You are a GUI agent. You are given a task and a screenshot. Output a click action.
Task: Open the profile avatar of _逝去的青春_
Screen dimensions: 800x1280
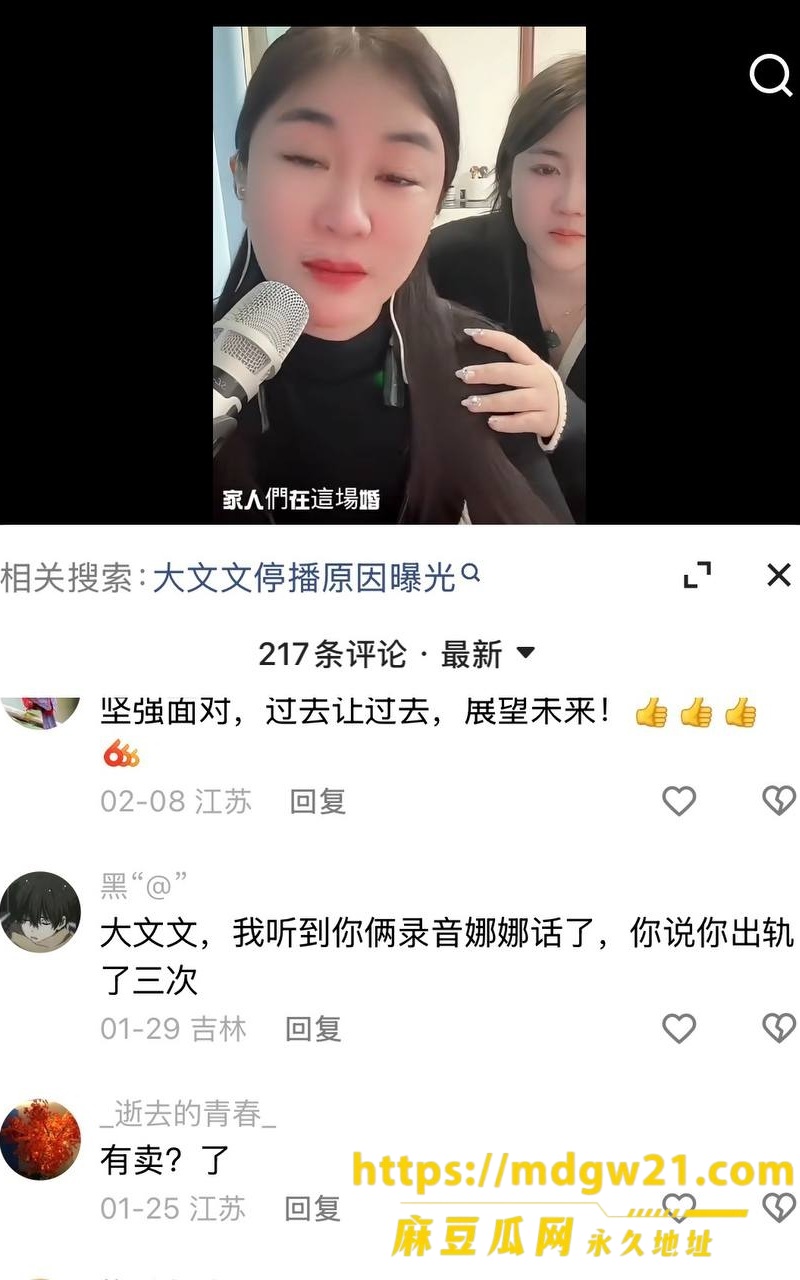click(x=40, y=1140)
